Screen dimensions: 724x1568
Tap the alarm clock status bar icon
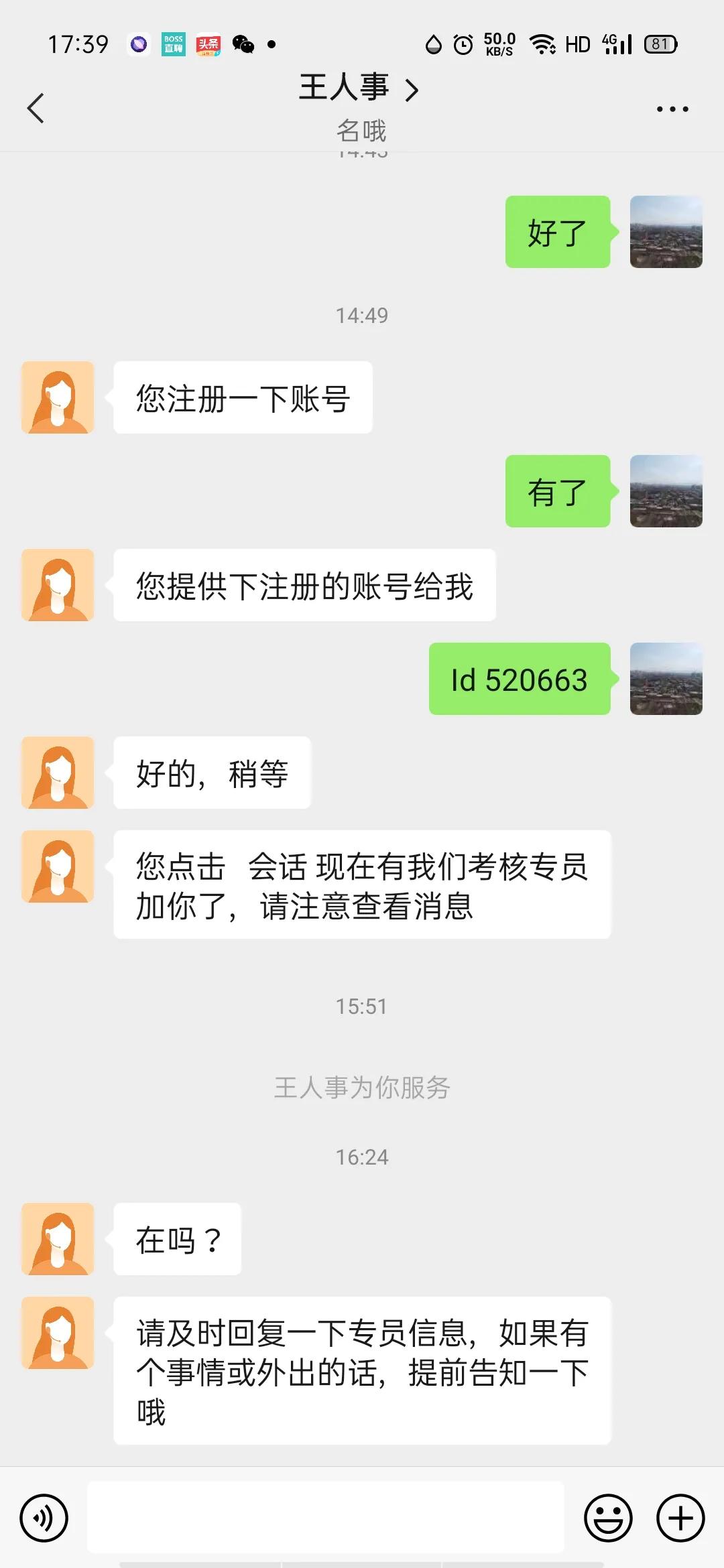click(x=462, y=44)
